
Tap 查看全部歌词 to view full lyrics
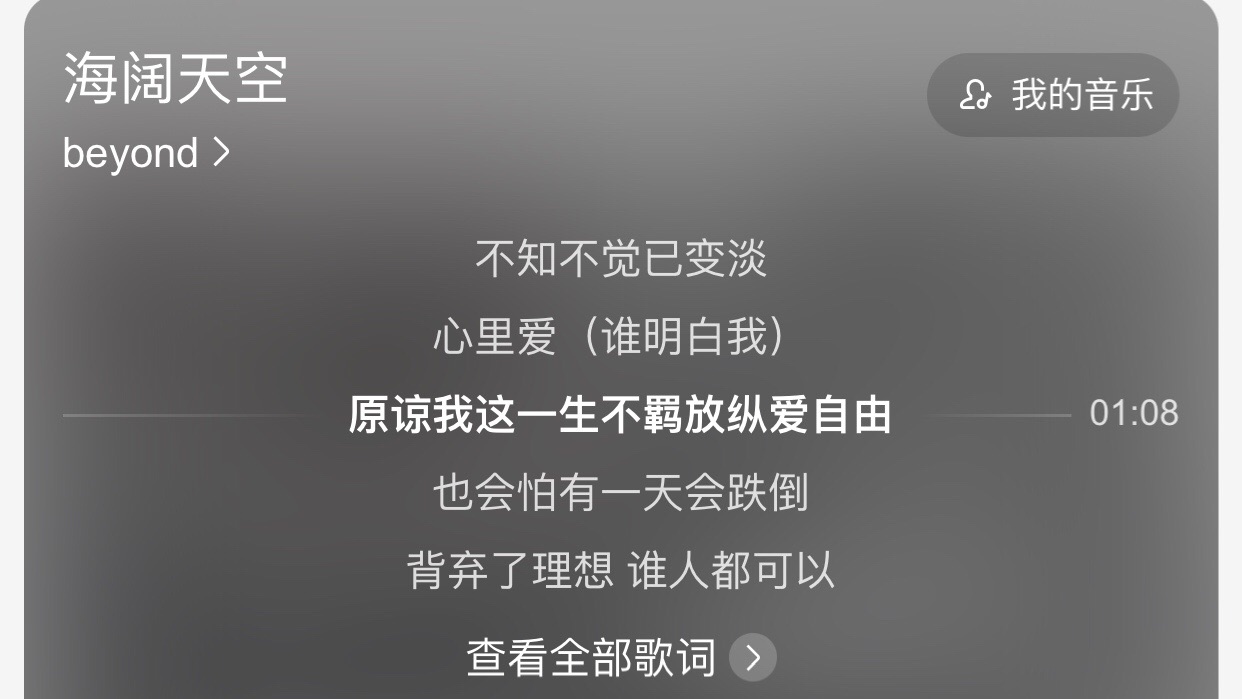coord(620,657)
